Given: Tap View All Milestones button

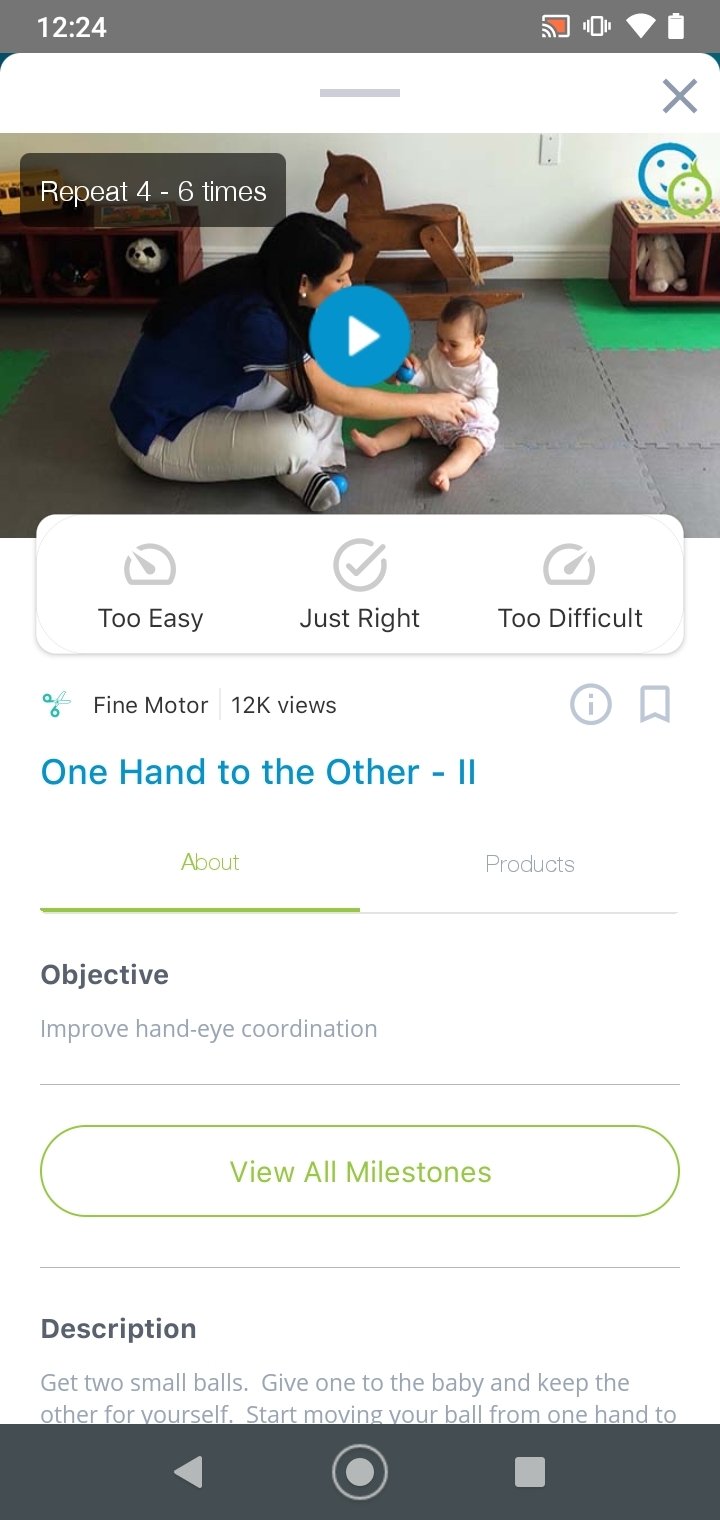Looking at the screenshot, I should pos(360,1171).
